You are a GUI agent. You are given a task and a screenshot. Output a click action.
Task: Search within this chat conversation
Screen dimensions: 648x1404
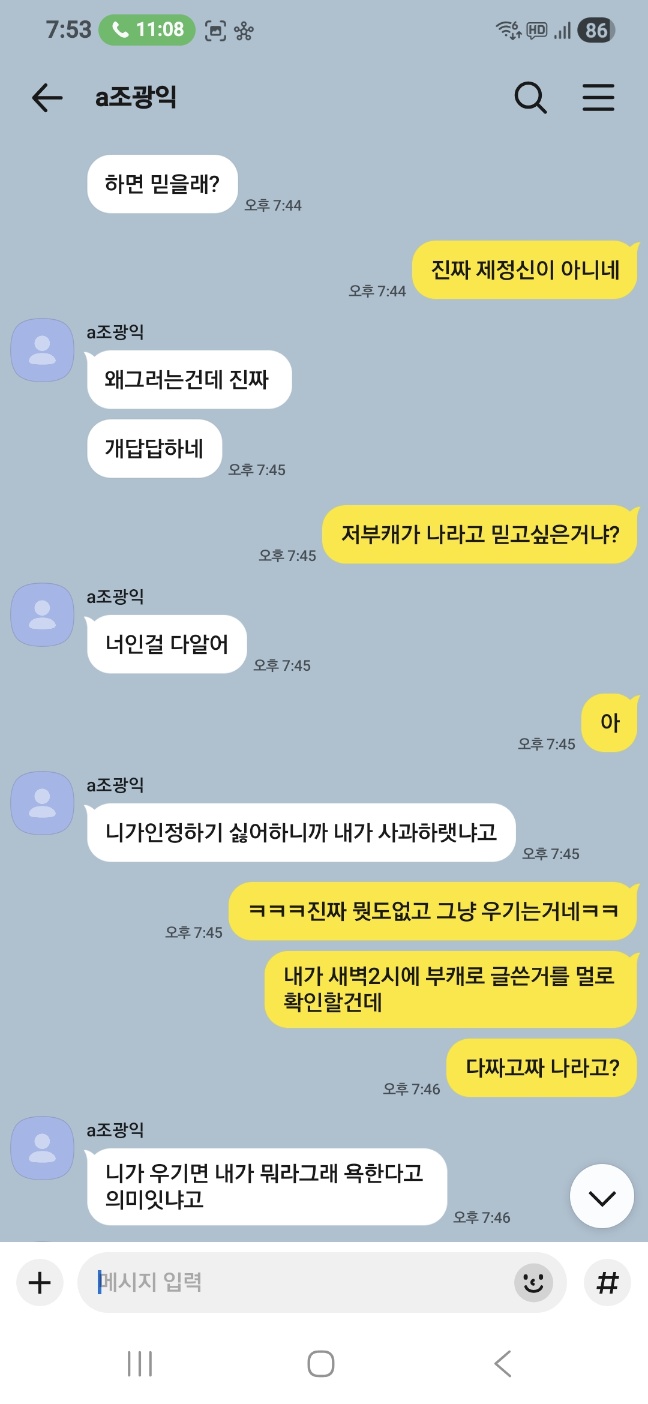pos(530,97)
